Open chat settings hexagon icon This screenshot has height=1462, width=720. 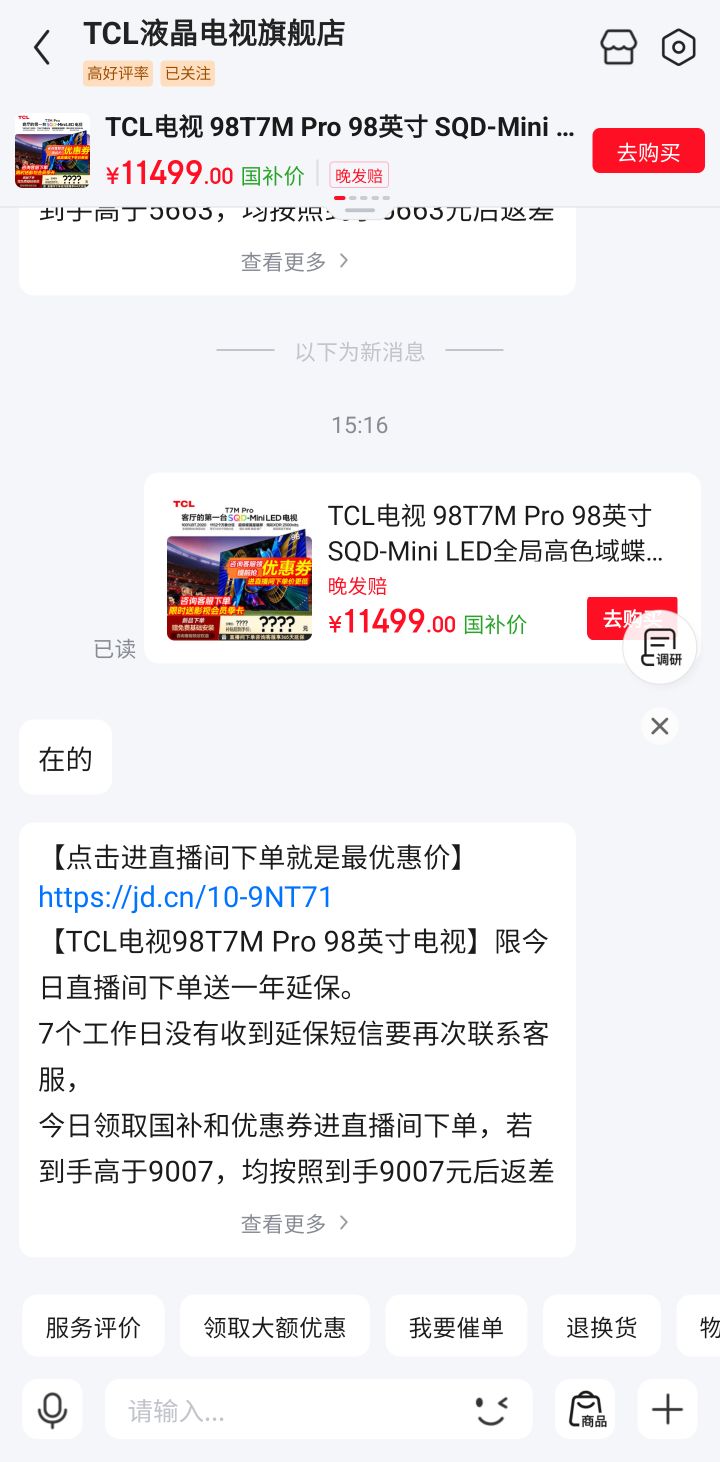click(x=679, y=47)
